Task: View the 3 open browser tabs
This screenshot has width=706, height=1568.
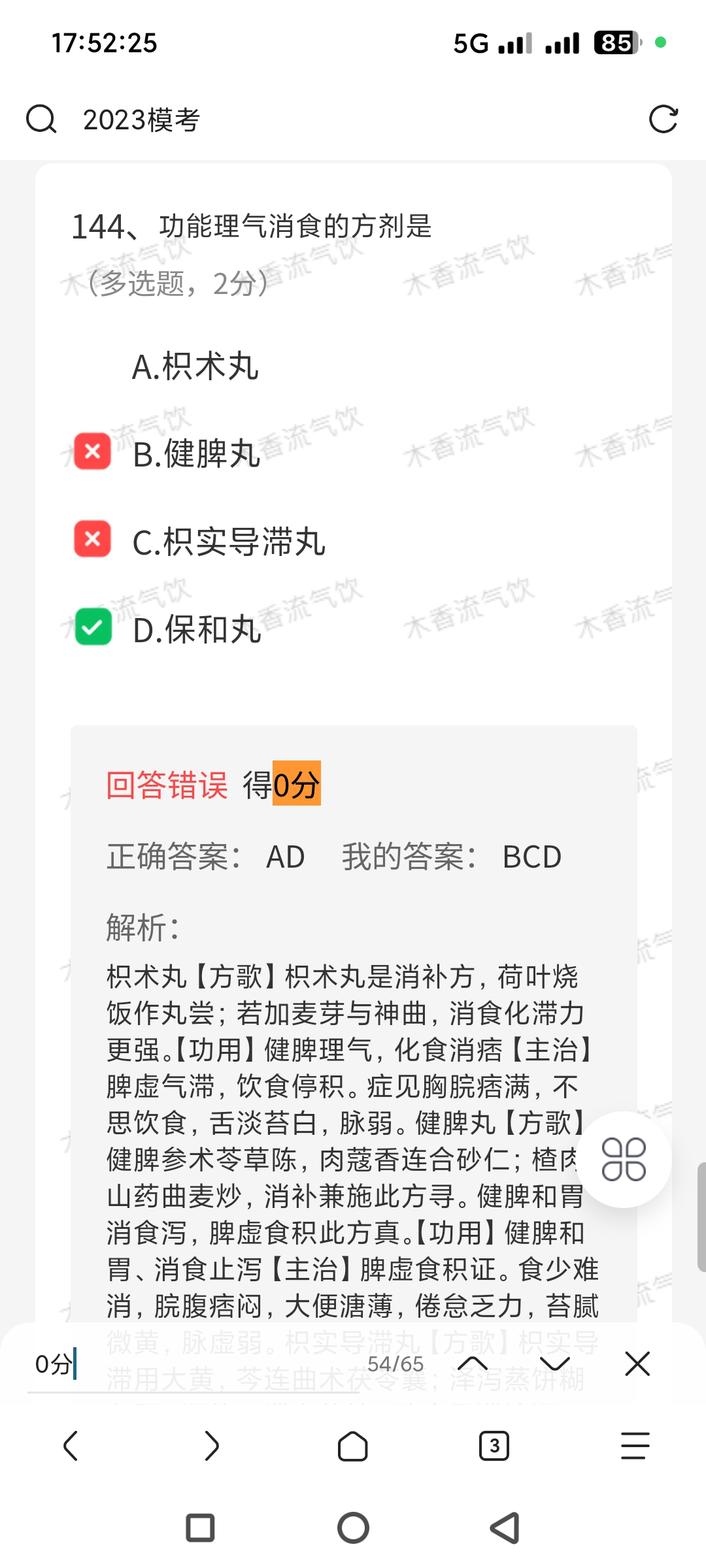Action: (x=494, y=1446)
